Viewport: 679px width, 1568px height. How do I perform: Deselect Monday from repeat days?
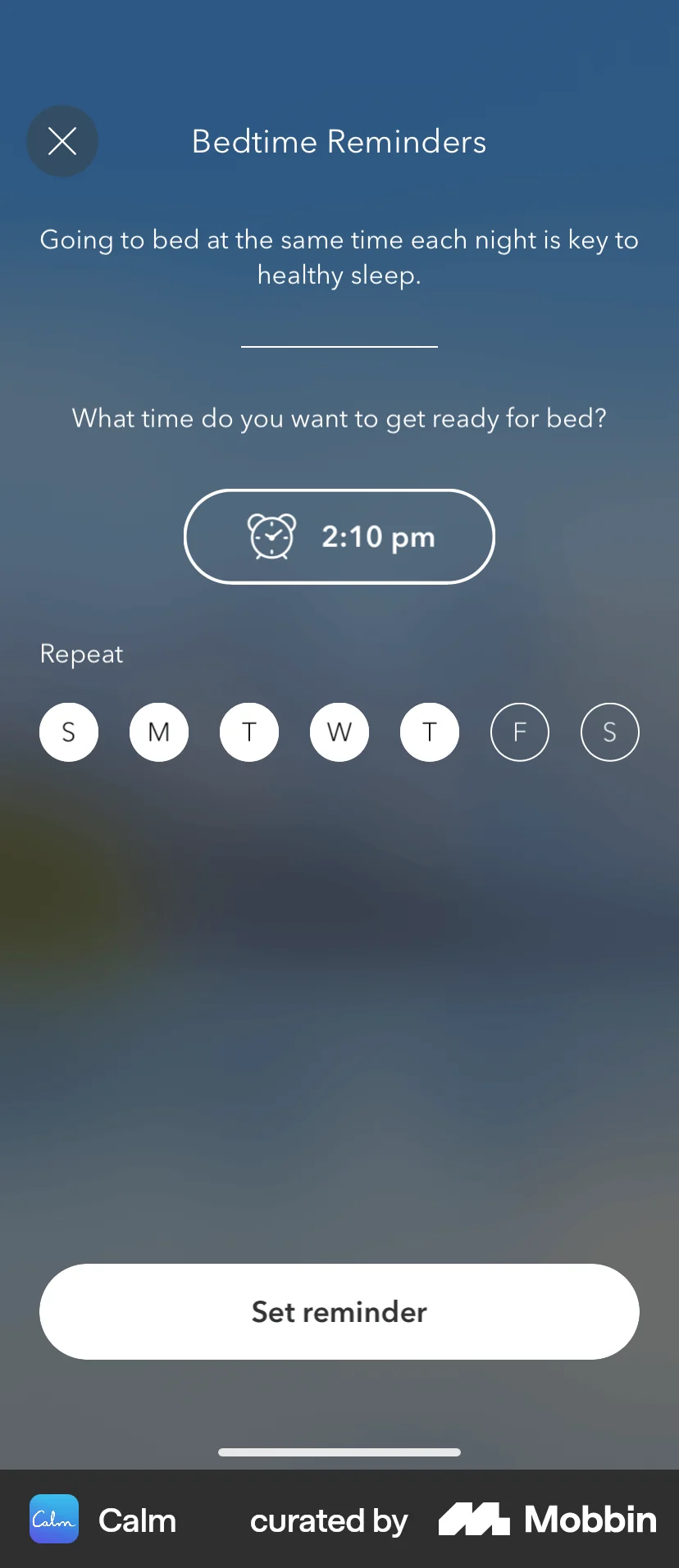click(159, 732)
